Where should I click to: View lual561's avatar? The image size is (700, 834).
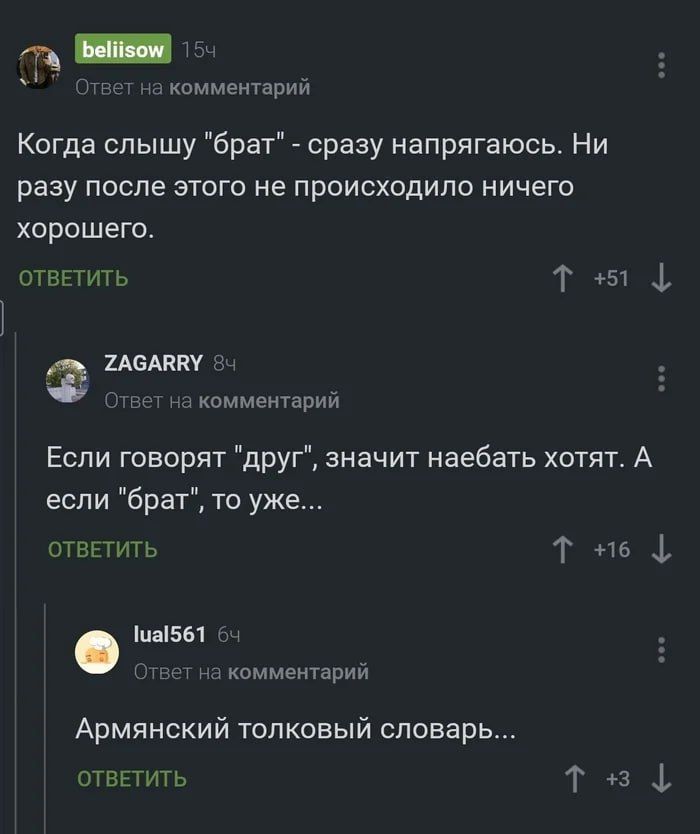click(97, 651)
